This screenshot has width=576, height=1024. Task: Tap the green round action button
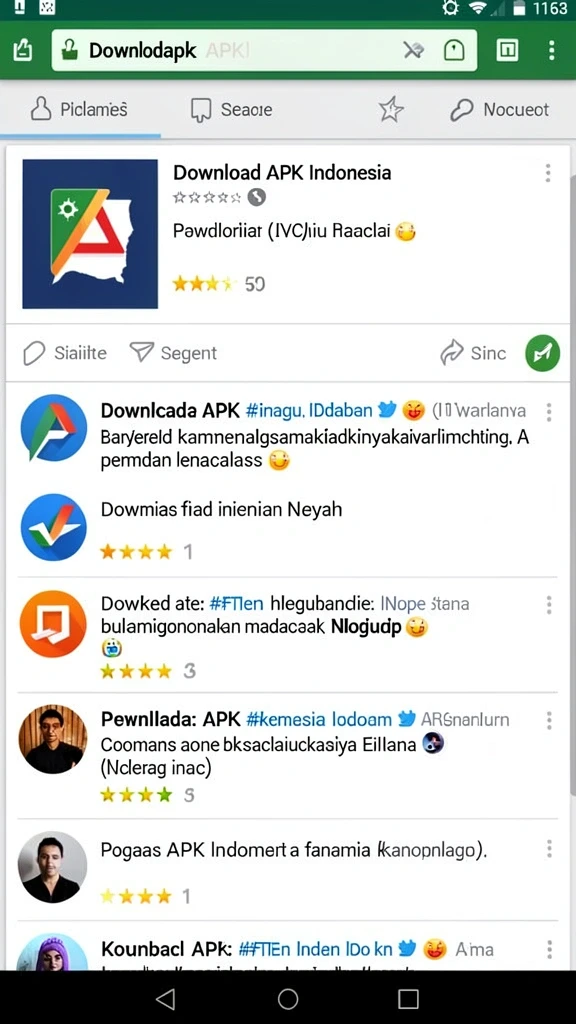click(x=543, y=353)
